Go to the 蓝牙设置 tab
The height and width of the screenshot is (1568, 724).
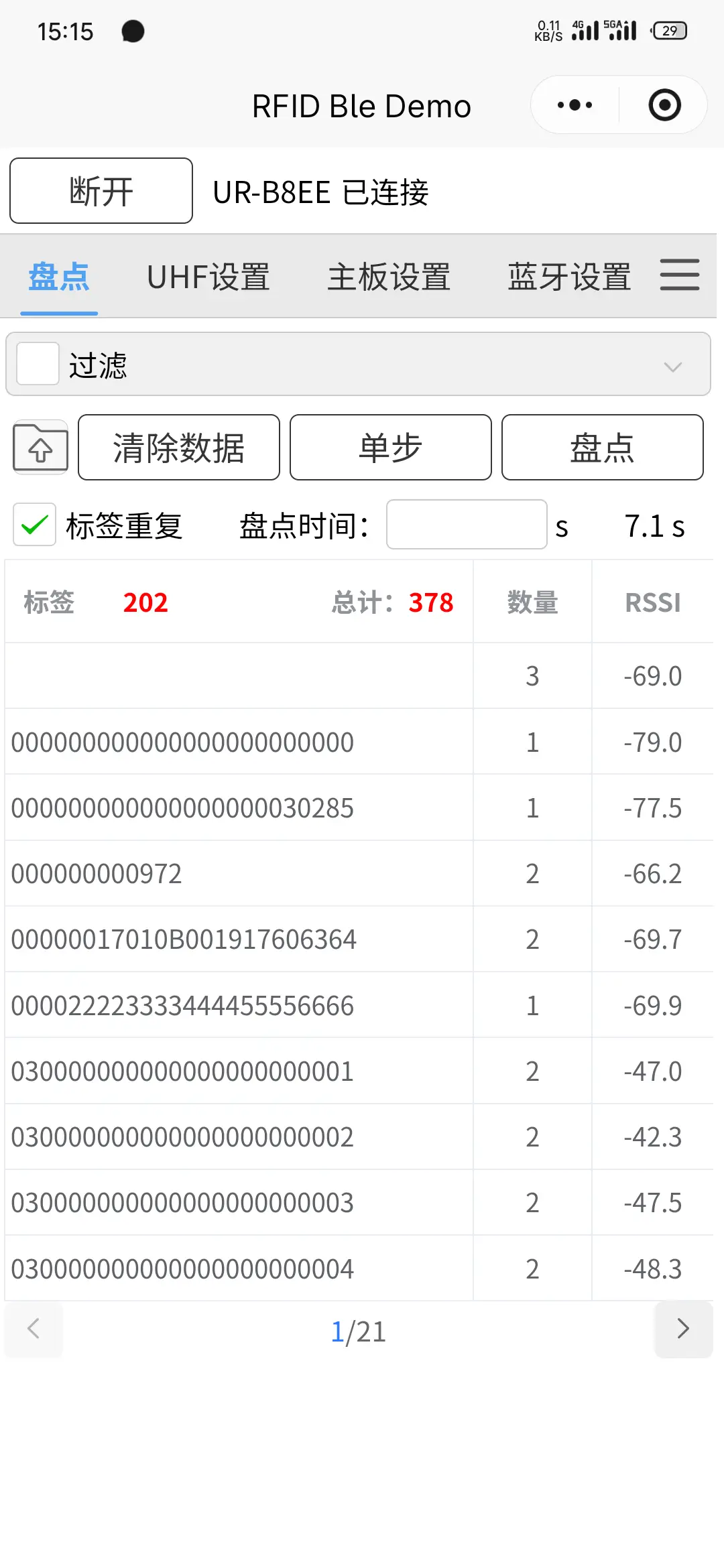[569, 277]
